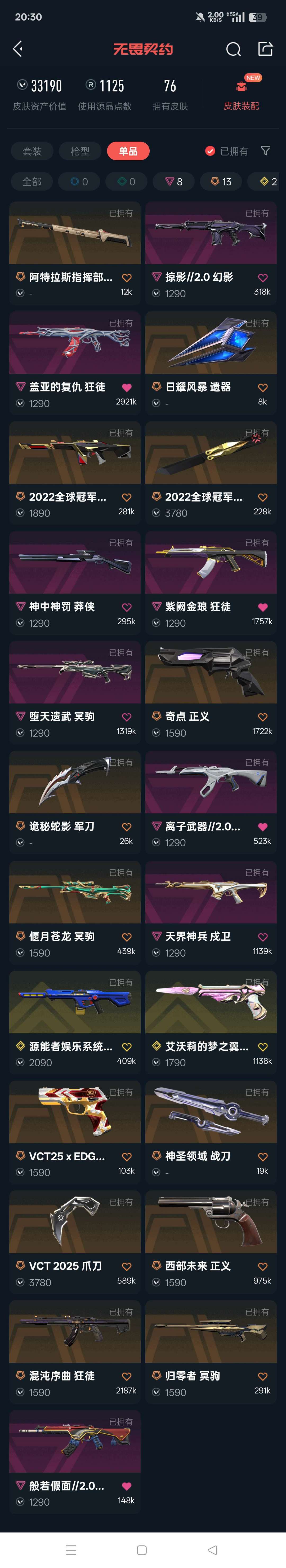Switch to the 套装 tab
Image resolution: width=286 pixels, height=1568 pixels.
[x=32, y=151]
